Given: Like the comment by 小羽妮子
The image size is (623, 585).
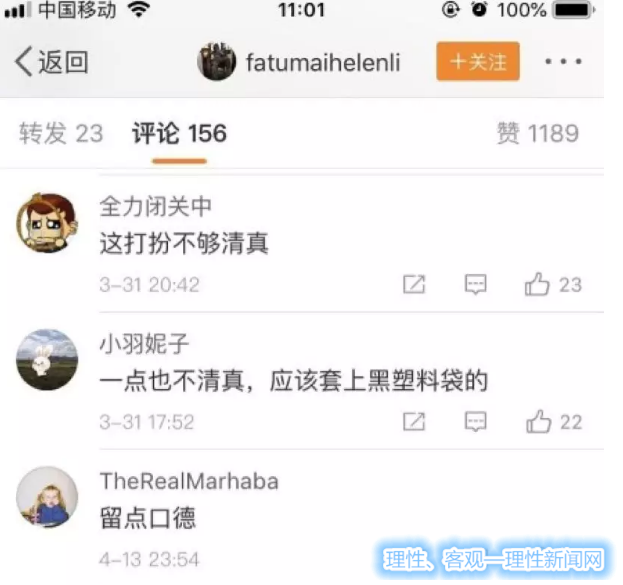Looking at the screenshot, I should pos(552,421).
